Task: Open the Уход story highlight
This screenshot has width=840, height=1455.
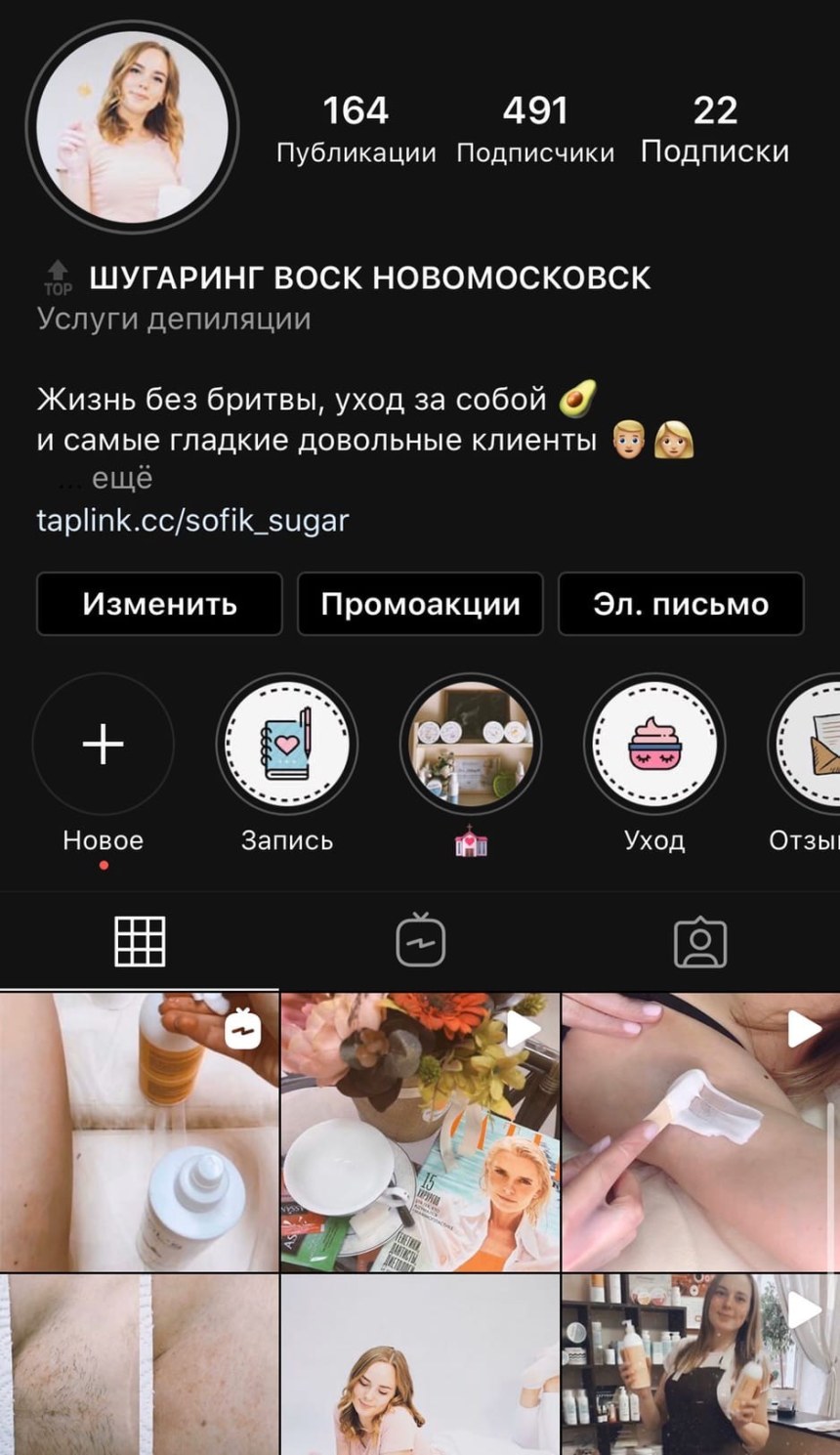Action: point(654,746)
